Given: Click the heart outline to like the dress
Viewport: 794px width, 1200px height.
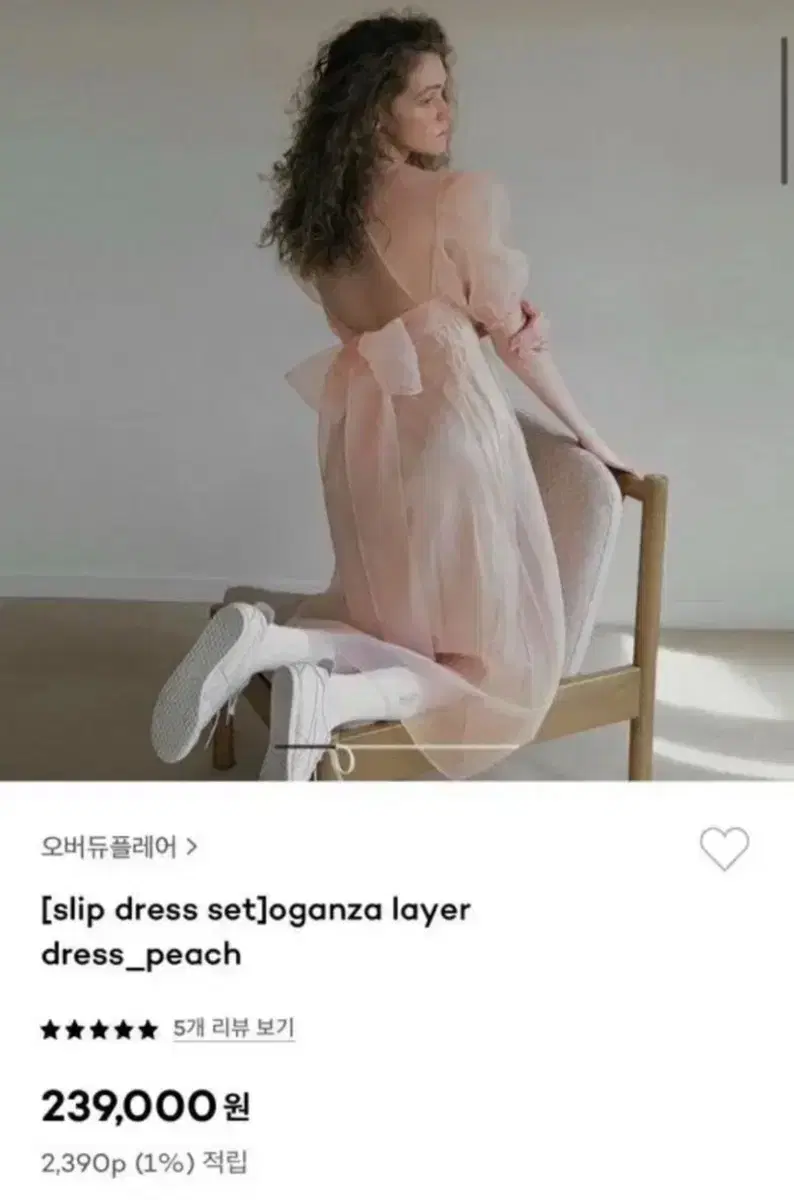Looking at the screenshot, I should tap(723, 848).
